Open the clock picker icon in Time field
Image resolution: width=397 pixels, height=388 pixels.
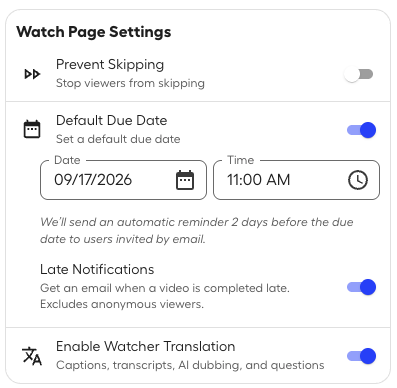pyautogui.click(x=358, y=180)
